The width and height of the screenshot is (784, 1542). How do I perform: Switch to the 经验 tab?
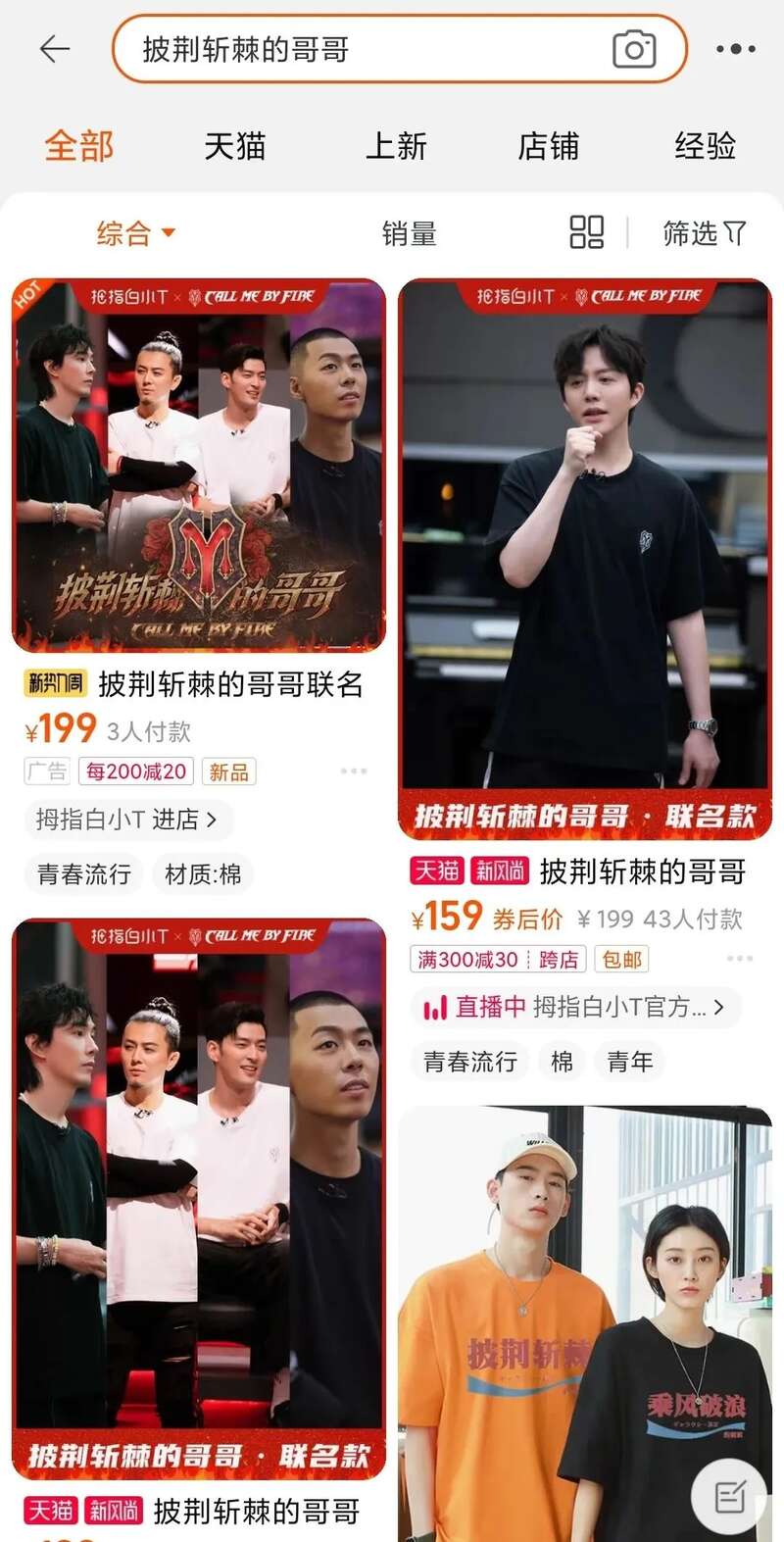705,147
